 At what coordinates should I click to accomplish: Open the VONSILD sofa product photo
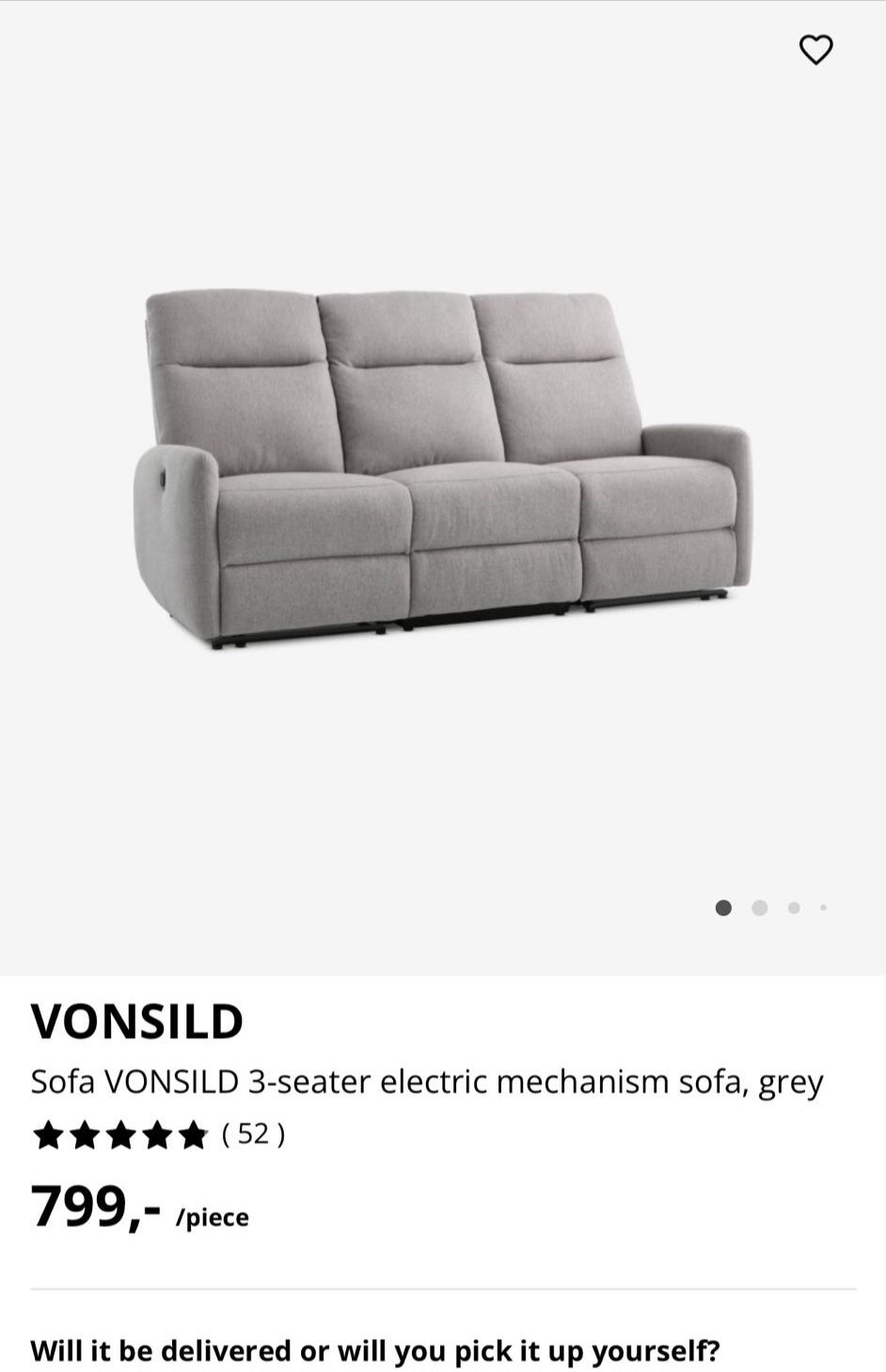click(x=442, y=468)
